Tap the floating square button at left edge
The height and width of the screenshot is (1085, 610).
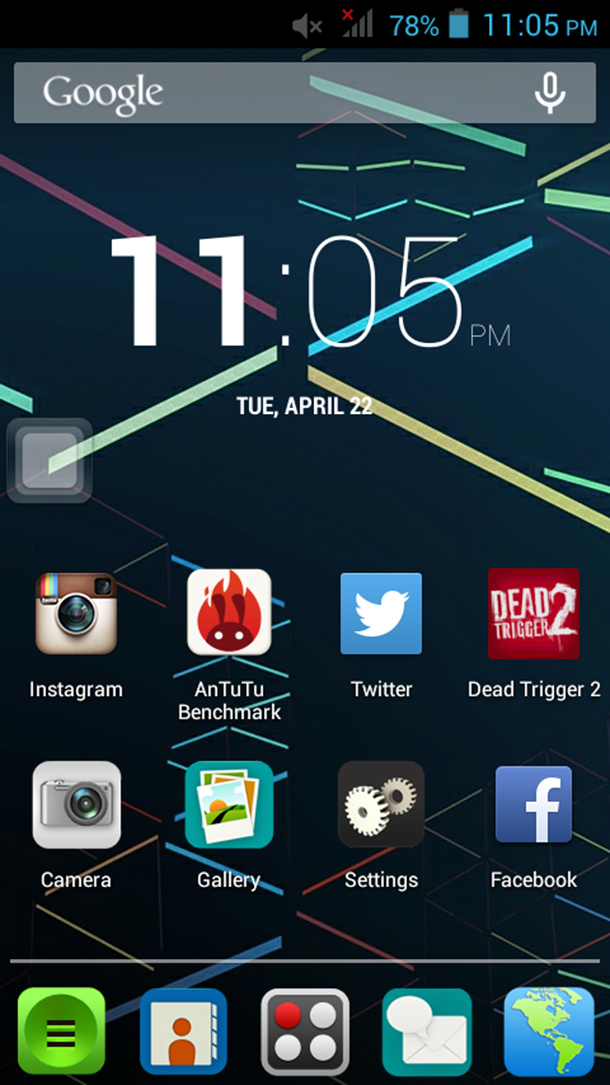click(49, 460)
